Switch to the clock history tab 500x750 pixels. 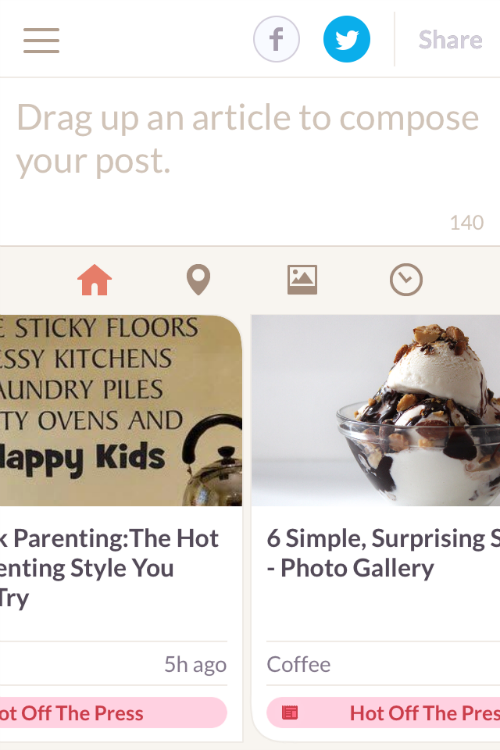406,280
